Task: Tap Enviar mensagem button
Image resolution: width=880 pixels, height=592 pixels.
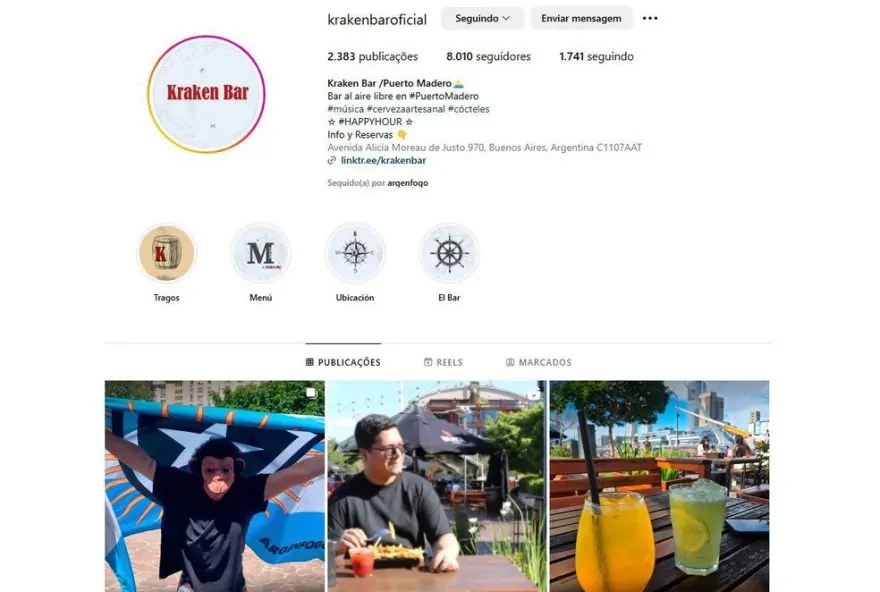Action: pyautogui.click(x=581, y=18)
